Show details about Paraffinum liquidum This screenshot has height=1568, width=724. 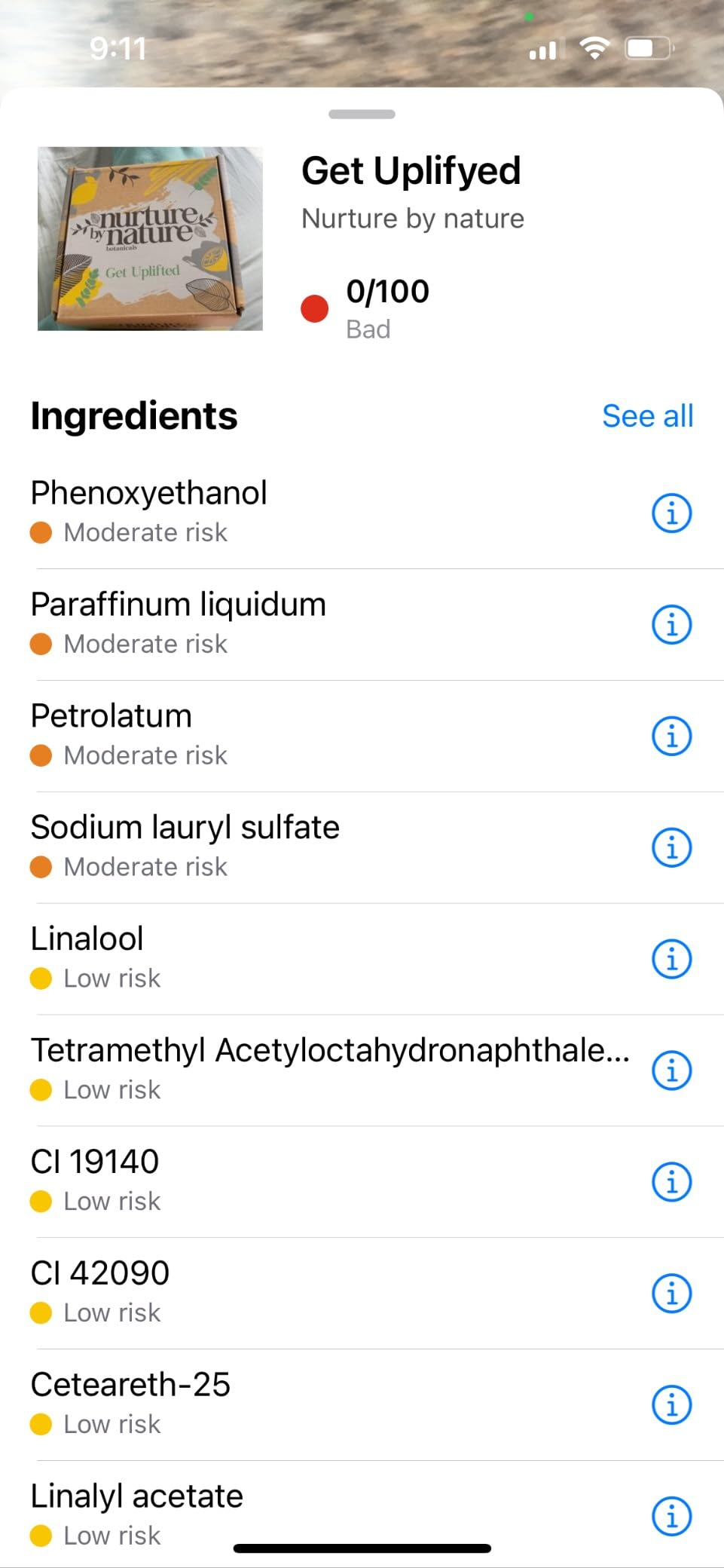click(x=671, y=625)
